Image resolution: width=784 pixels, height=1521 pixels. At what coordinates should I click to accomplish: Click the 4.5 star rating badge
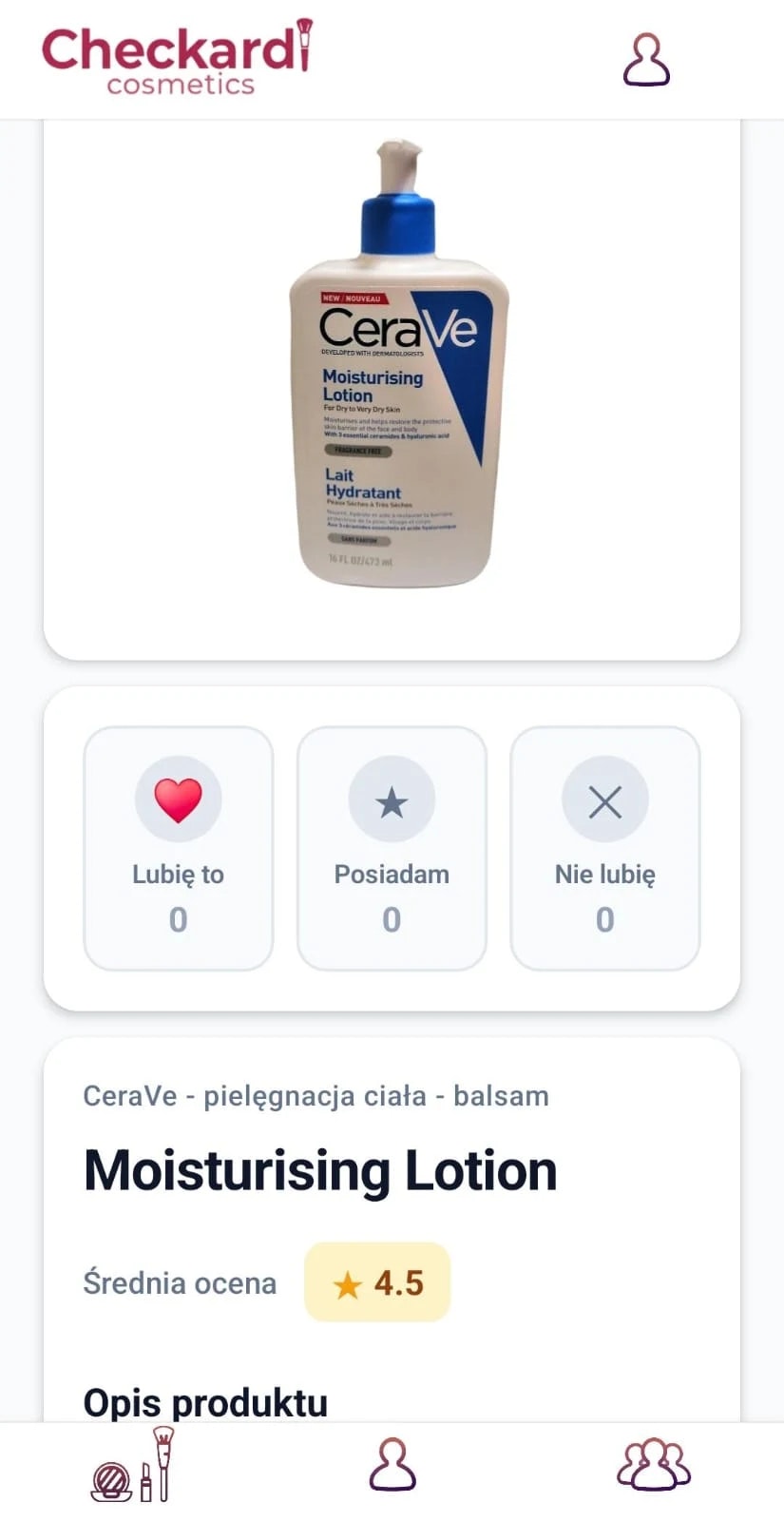click(x=377, y=1282)
